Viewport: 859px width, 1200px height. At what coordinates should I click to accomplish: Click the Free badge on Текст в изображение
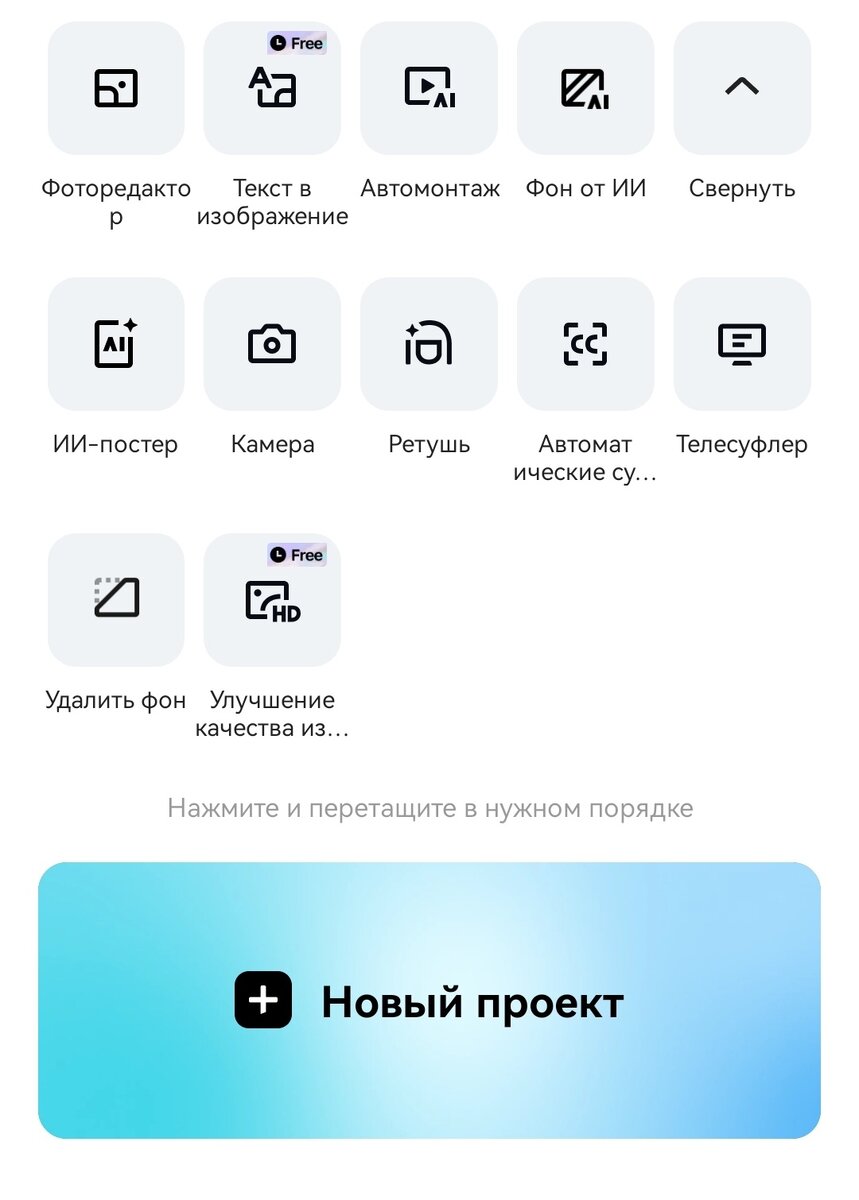click(296, 42)
